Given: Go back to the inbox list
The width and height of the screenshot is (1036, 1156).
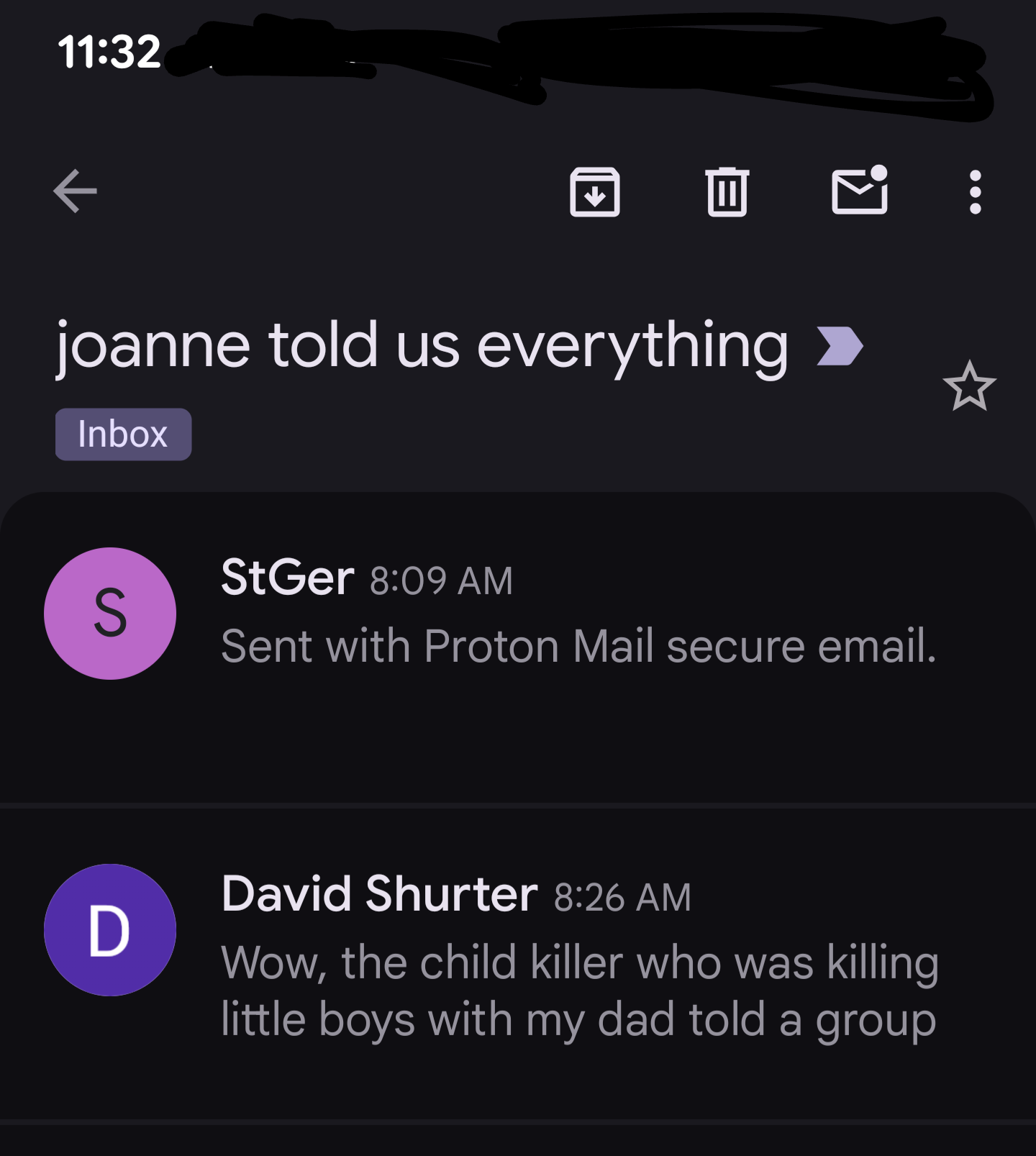Looking at the screenshot, I should (x=75, y=191).
